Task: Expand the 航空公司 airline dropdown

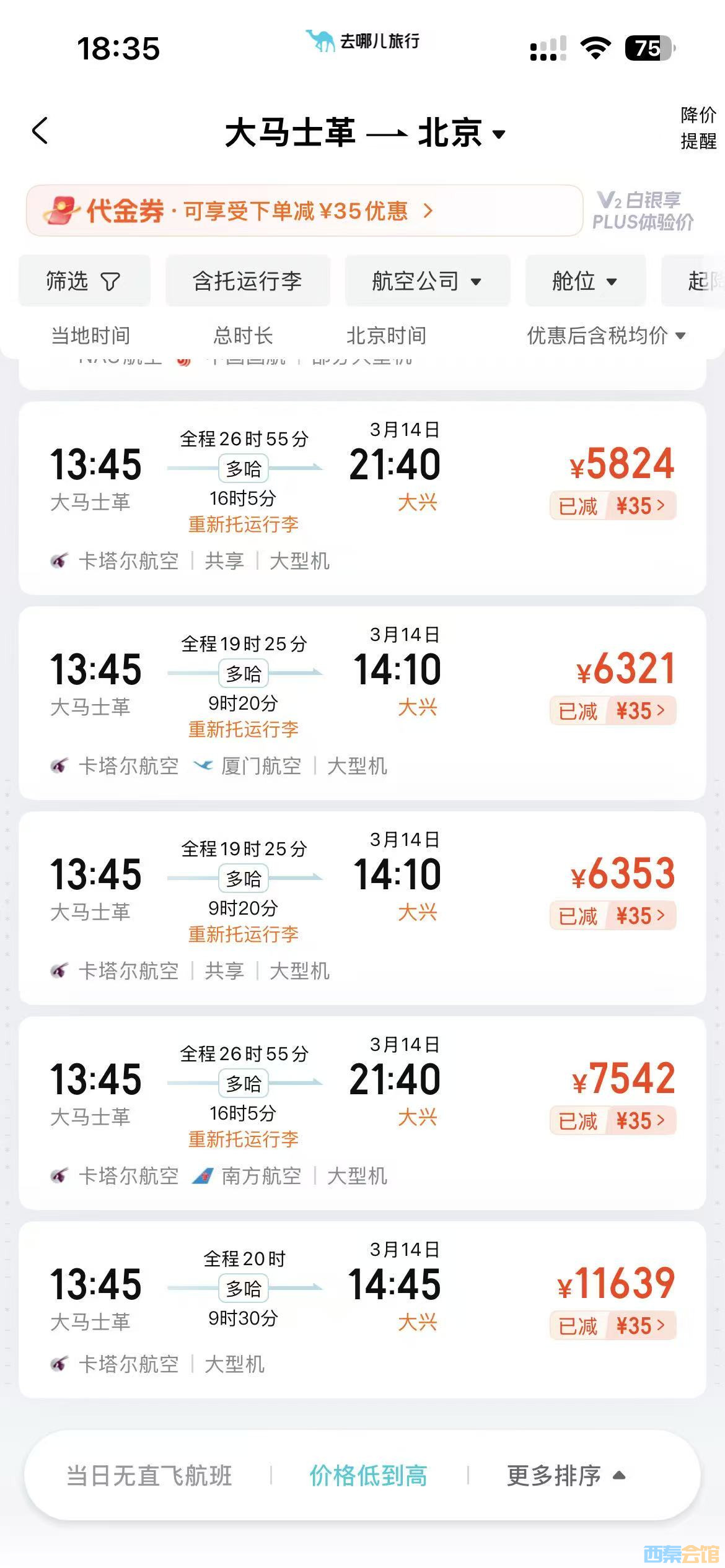Action: 427,281
